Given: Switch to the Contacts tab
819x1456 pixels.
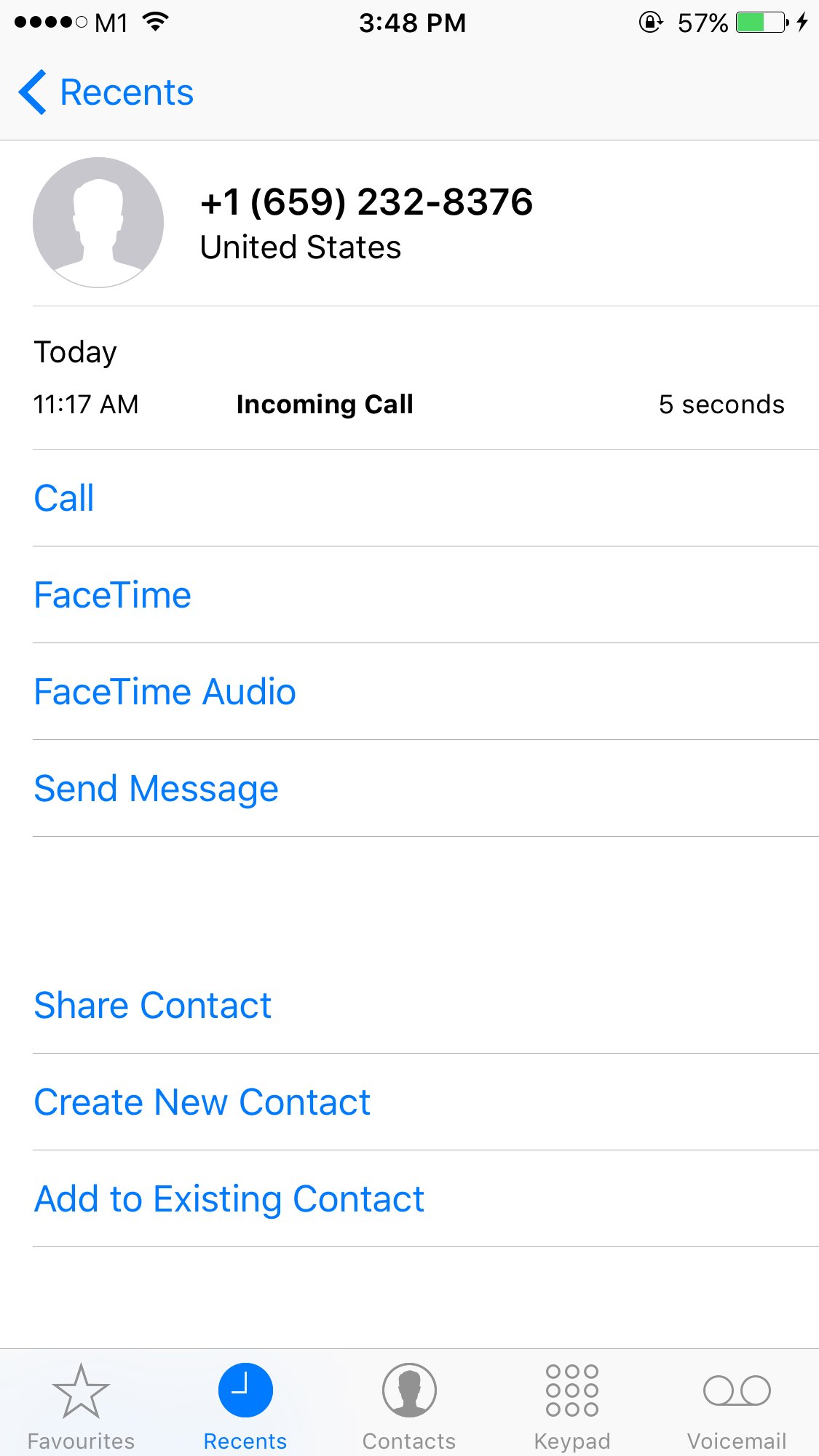Looking at the screenshot, I should (409, 1405).
